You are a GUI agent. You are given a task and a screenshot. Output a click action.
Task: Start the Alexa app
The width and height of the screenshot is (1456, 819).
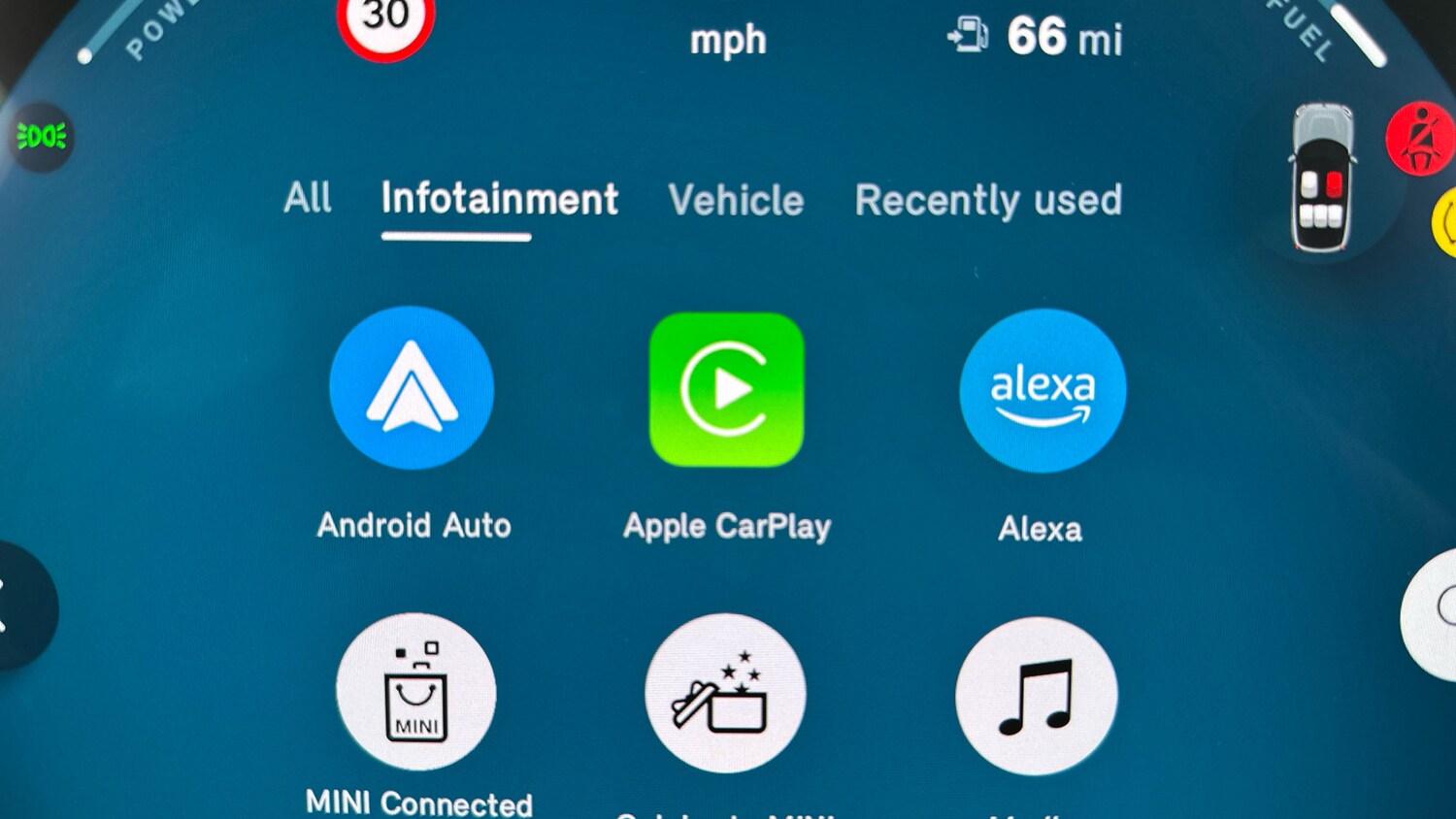1042,390
